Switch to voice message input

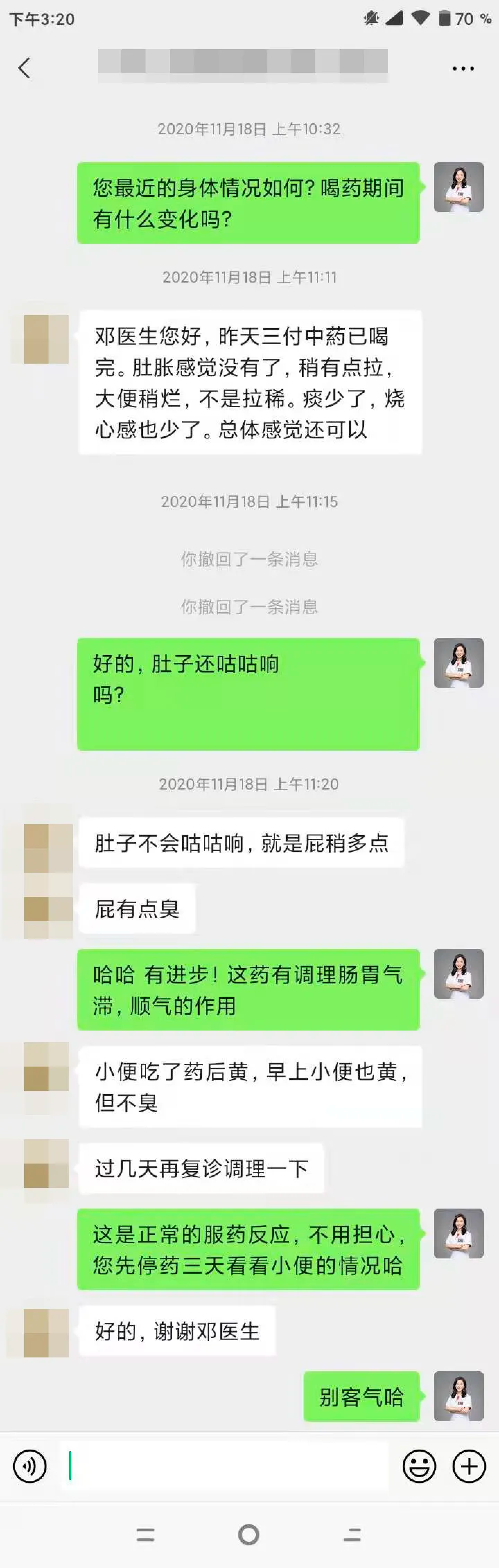point(30,1466)
